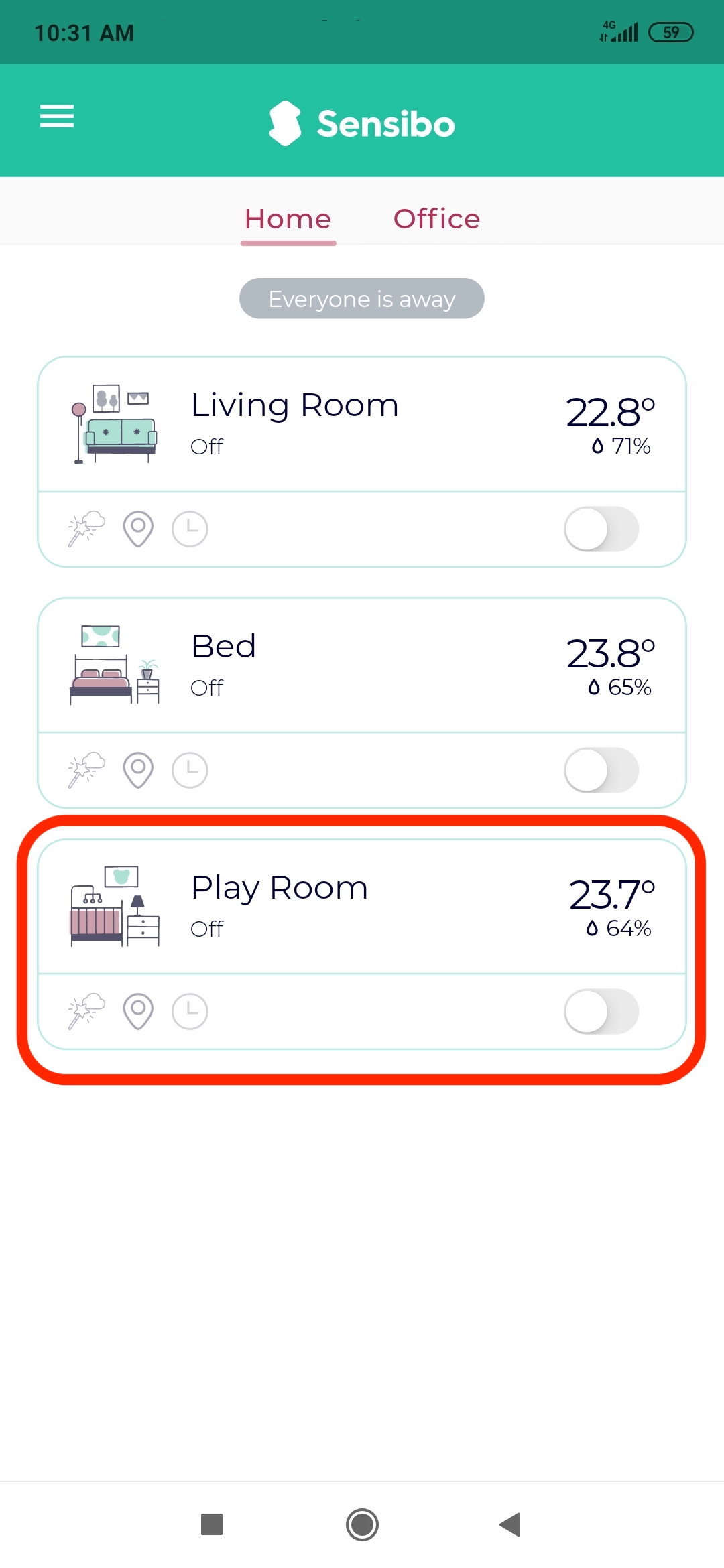Screen dimensions: 724x1568
Task: Open schedule clock icon for Living Room
Action: tap(190, 529)
